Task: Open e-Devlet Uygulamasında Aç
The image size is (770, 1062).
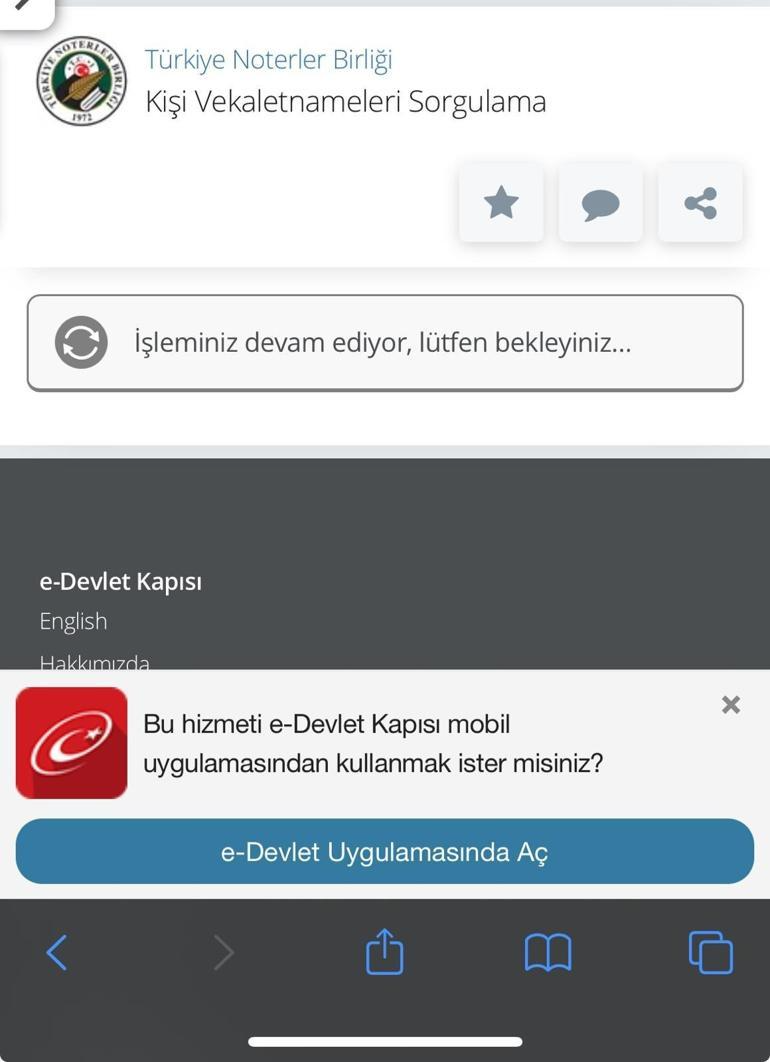Action: coord(384,851)
